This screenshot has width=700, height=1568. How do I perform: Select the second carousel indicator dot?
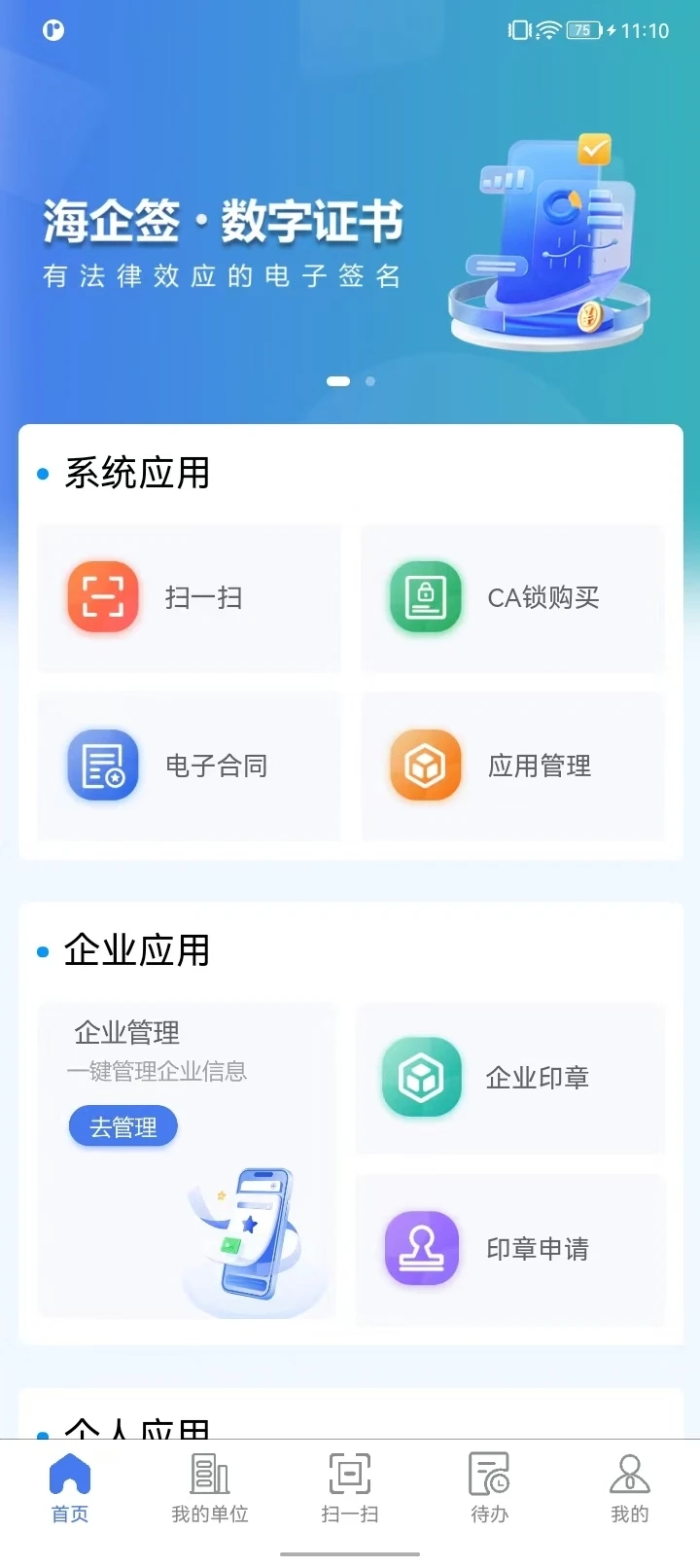pos(368,382)
